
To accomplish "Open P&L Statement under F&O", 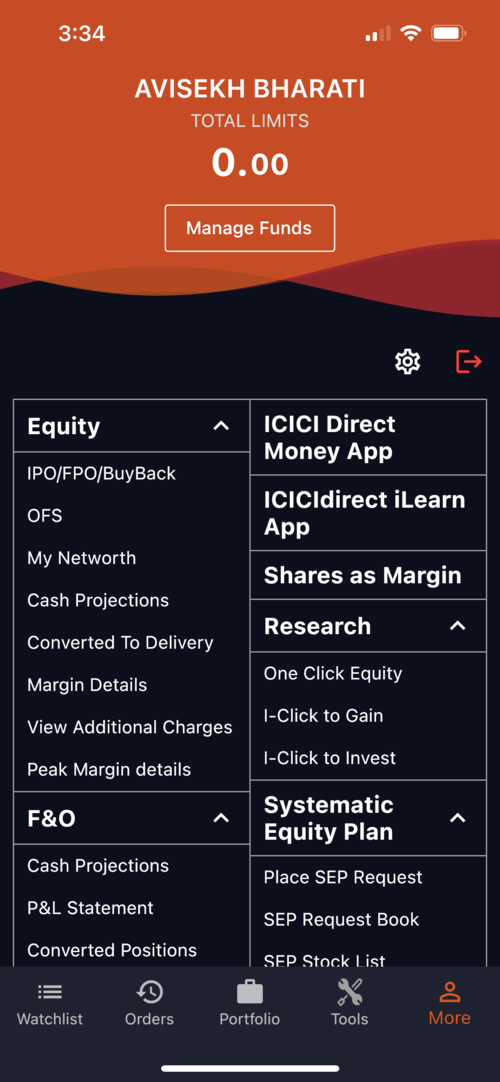I will click(x=90, y=908).
